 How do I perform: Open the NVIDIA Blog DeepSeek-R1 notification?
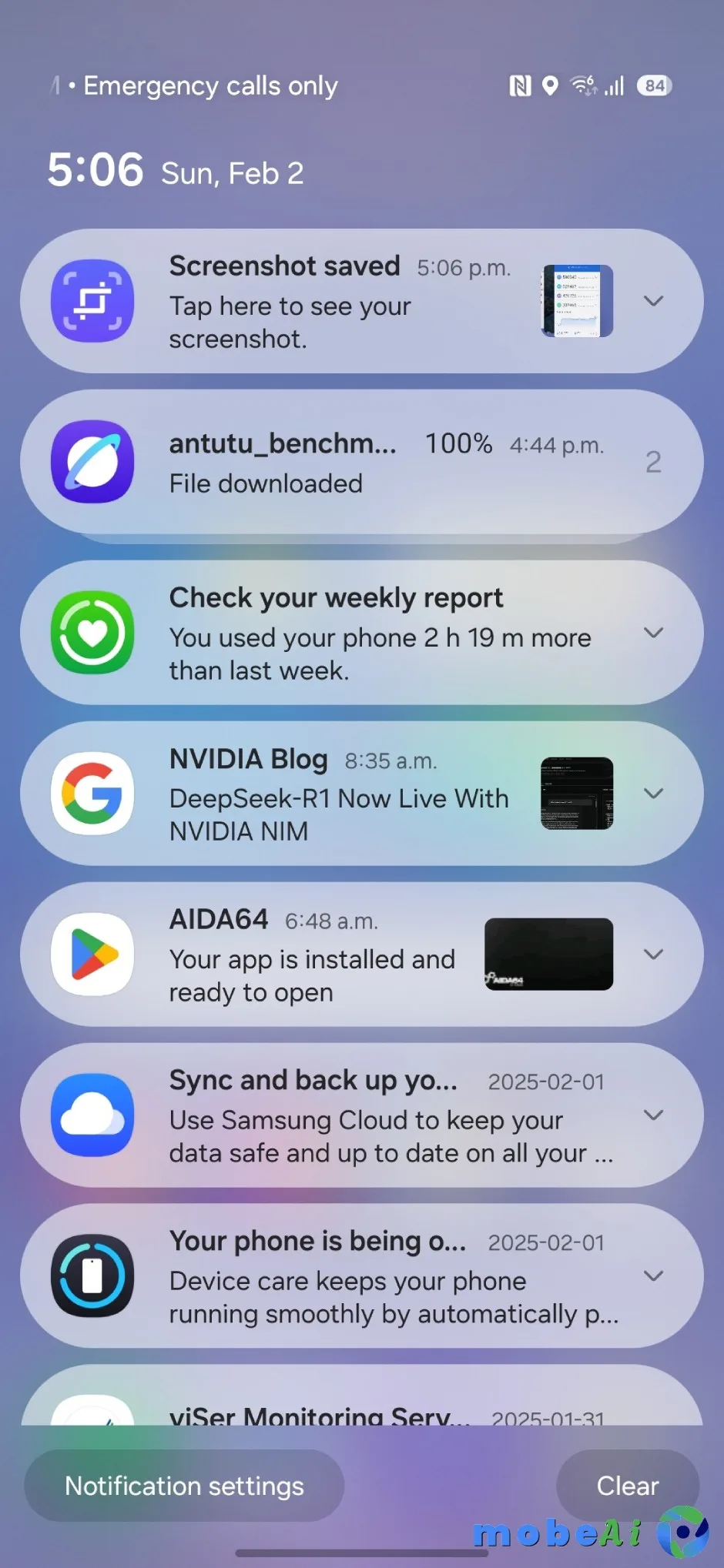pos(339,794)
